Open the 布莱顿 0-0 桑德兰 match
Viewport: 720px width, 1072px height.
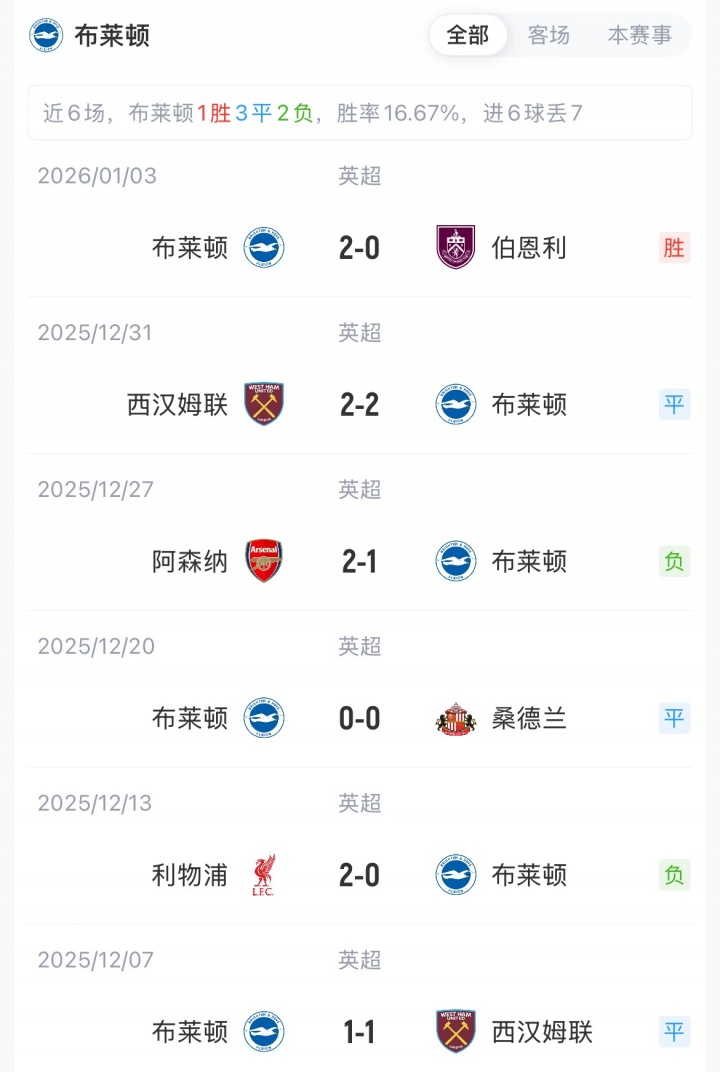[x=360, y=718]
